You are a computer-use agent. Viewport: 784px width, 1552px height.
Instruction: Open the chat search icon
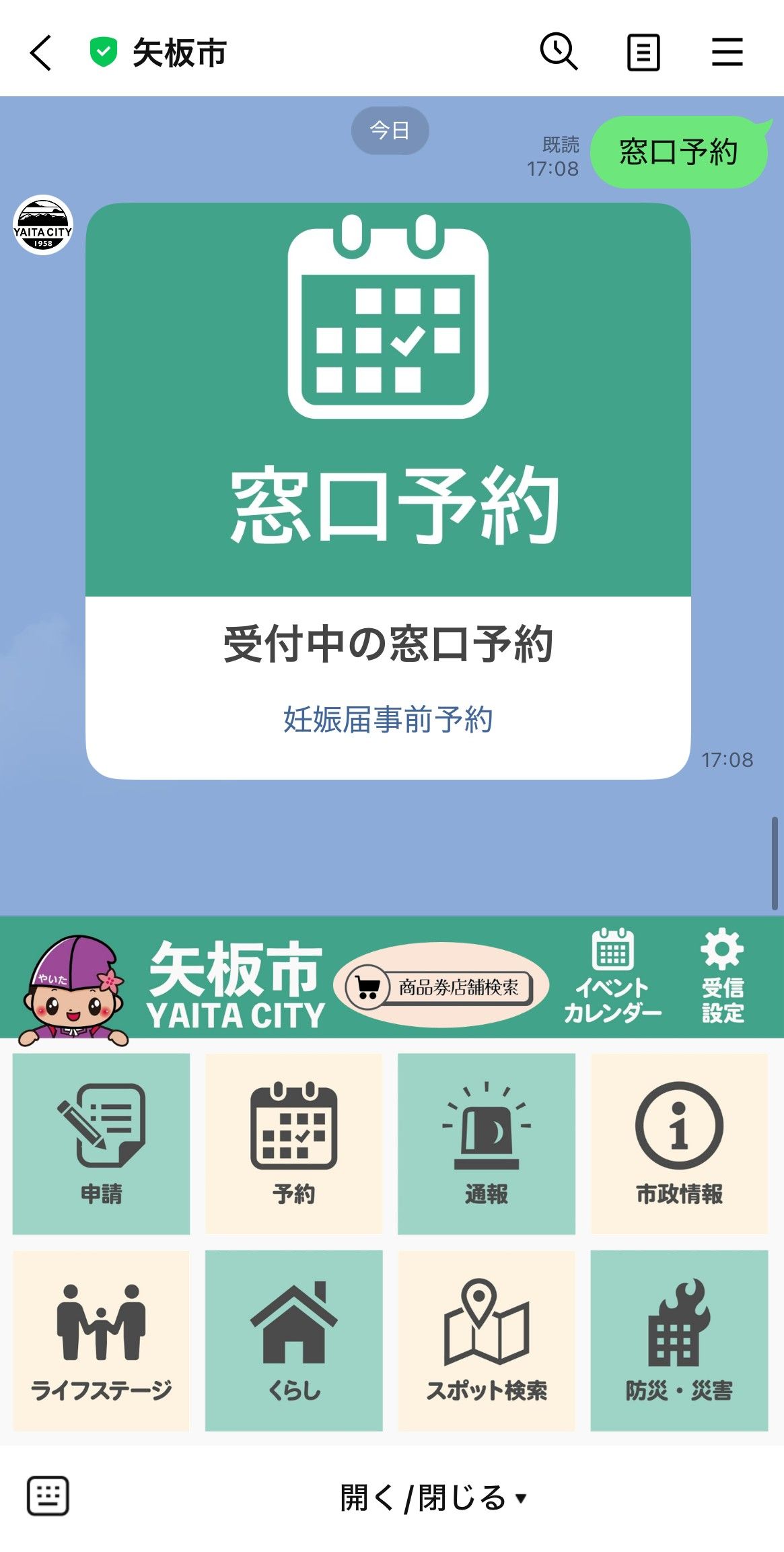coord(559,52)
